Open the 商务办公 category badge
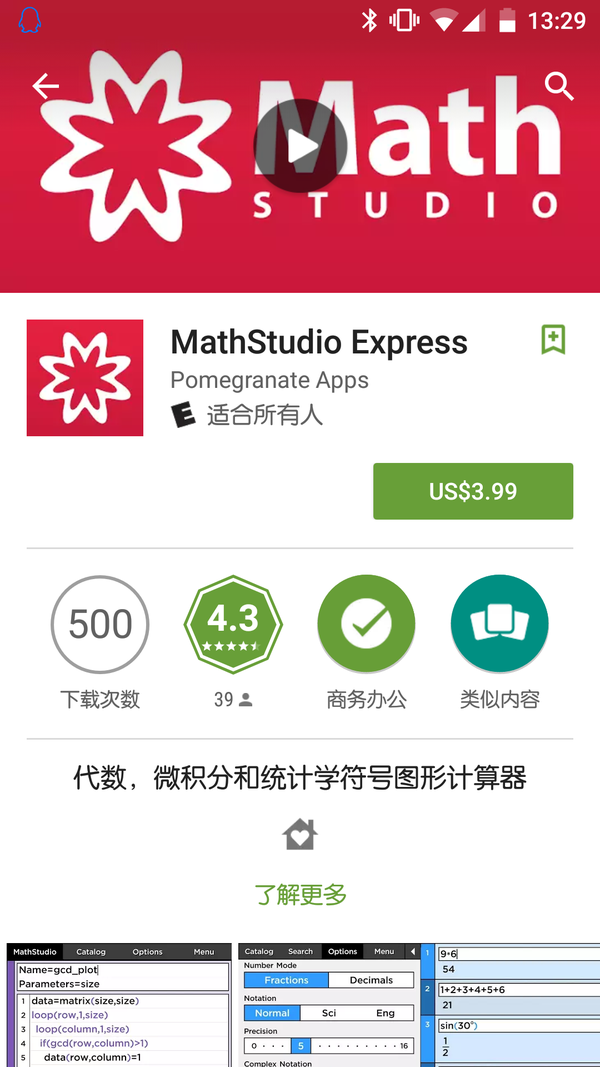The width and height of the screenshot is (600, 1067). (366, 625)
